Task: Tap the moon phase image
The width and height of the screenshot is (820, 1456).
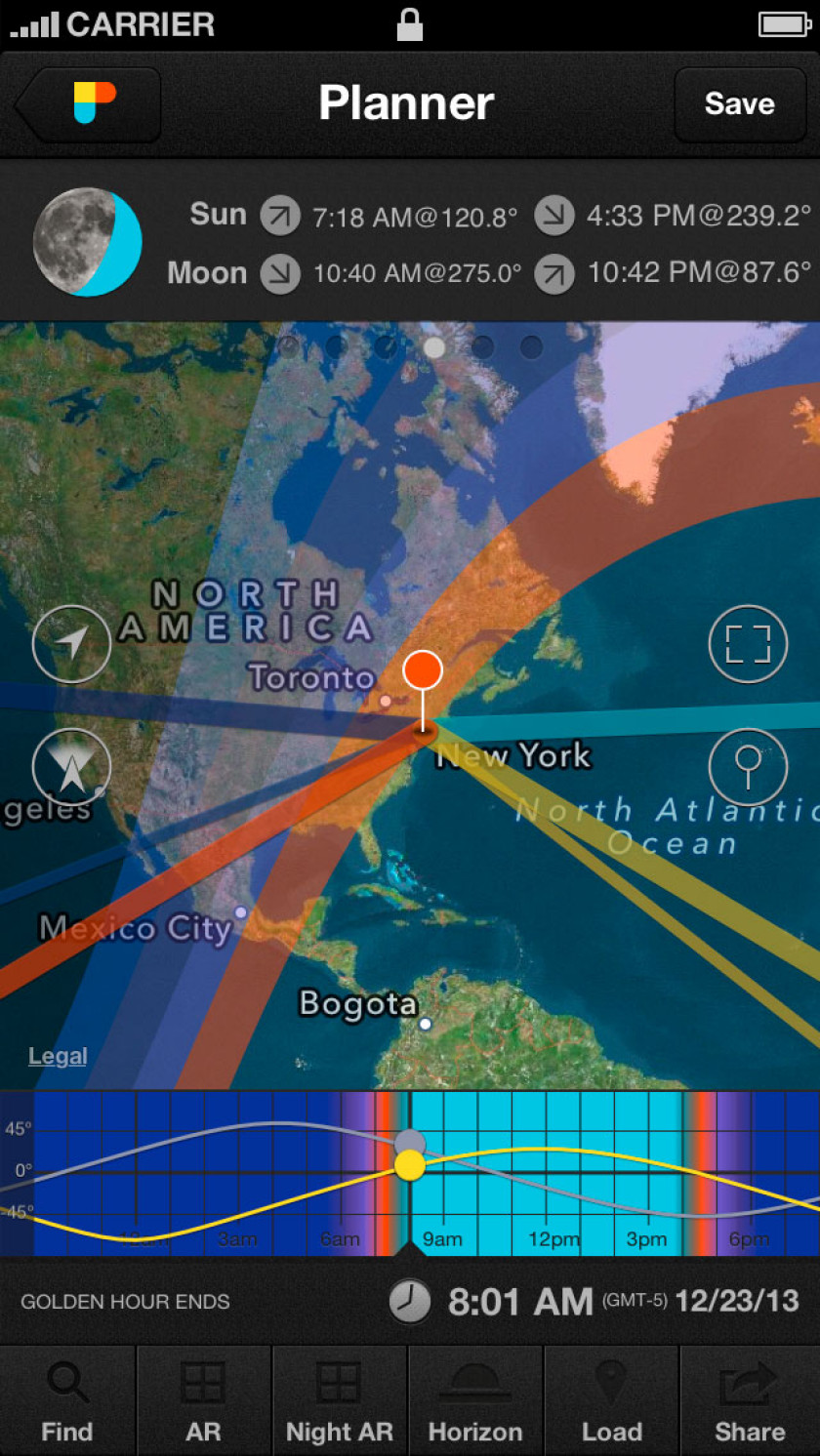Action: [x=87, y=242]
